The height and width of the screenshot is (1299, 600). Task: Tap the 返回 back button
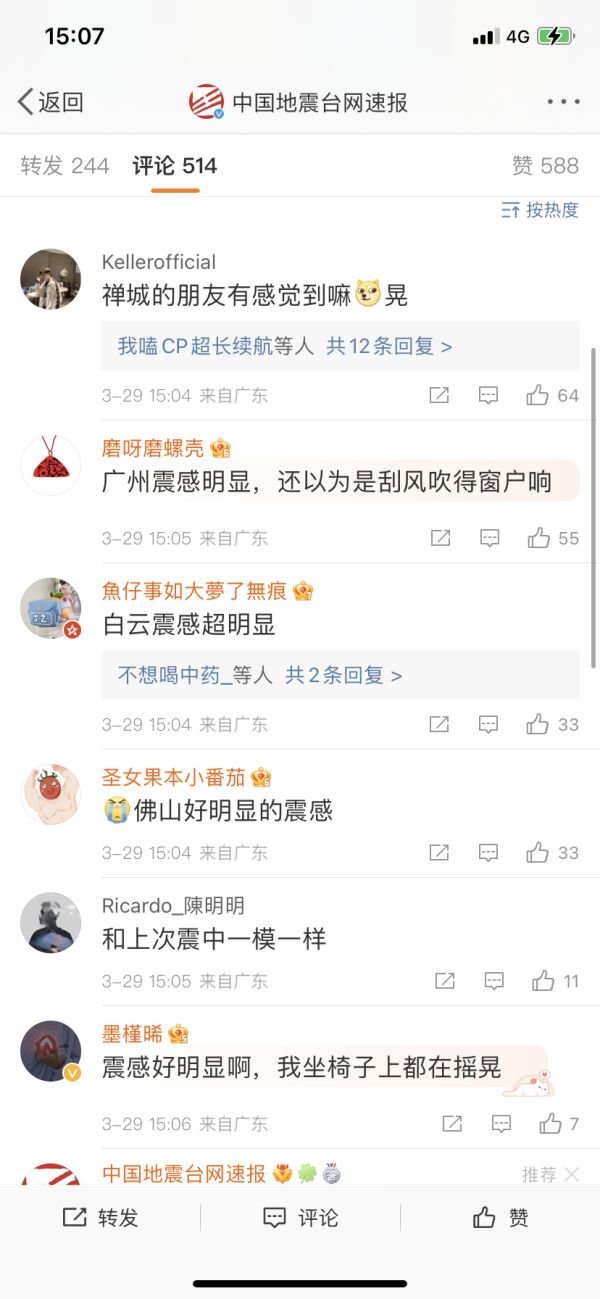point(50,102)
